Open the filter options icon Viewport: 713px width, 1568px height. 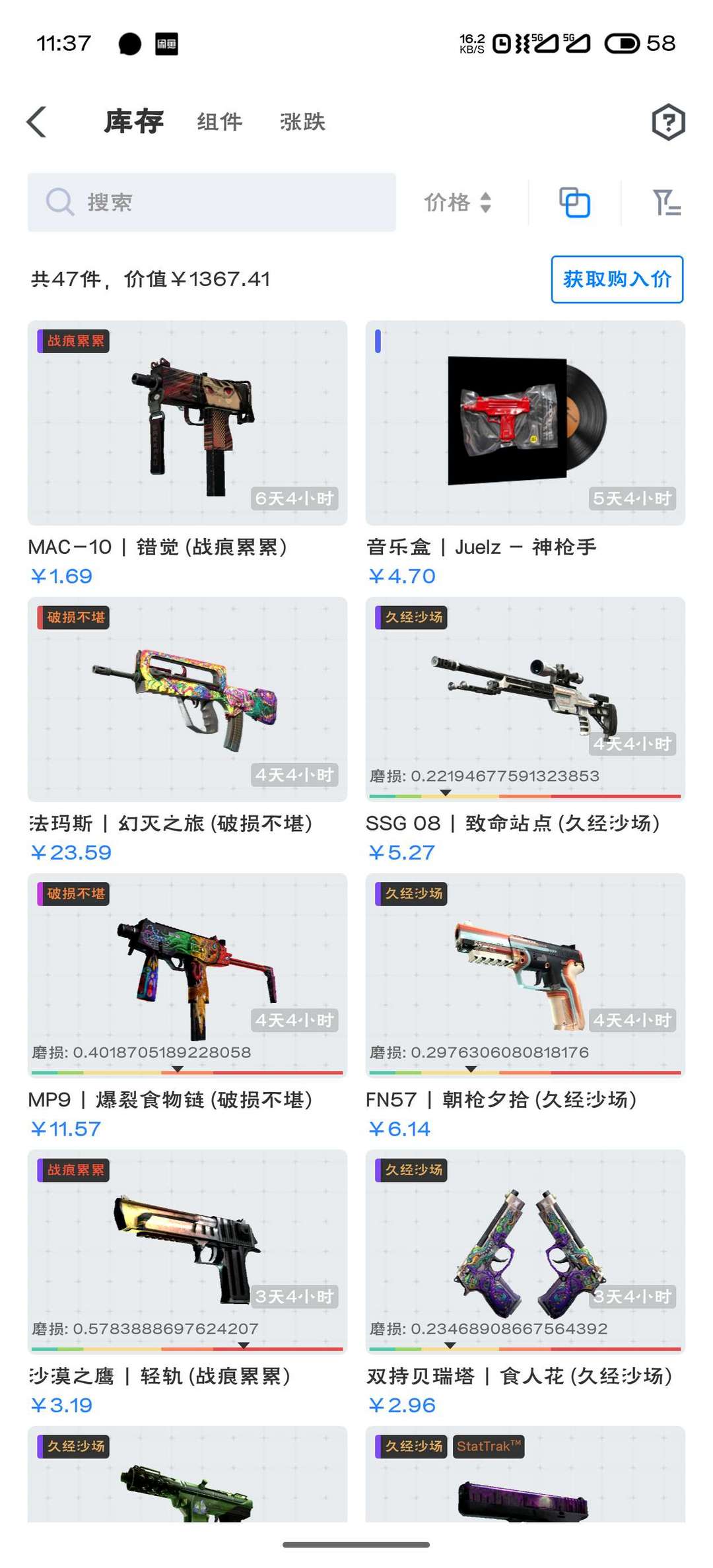point(665,203)
